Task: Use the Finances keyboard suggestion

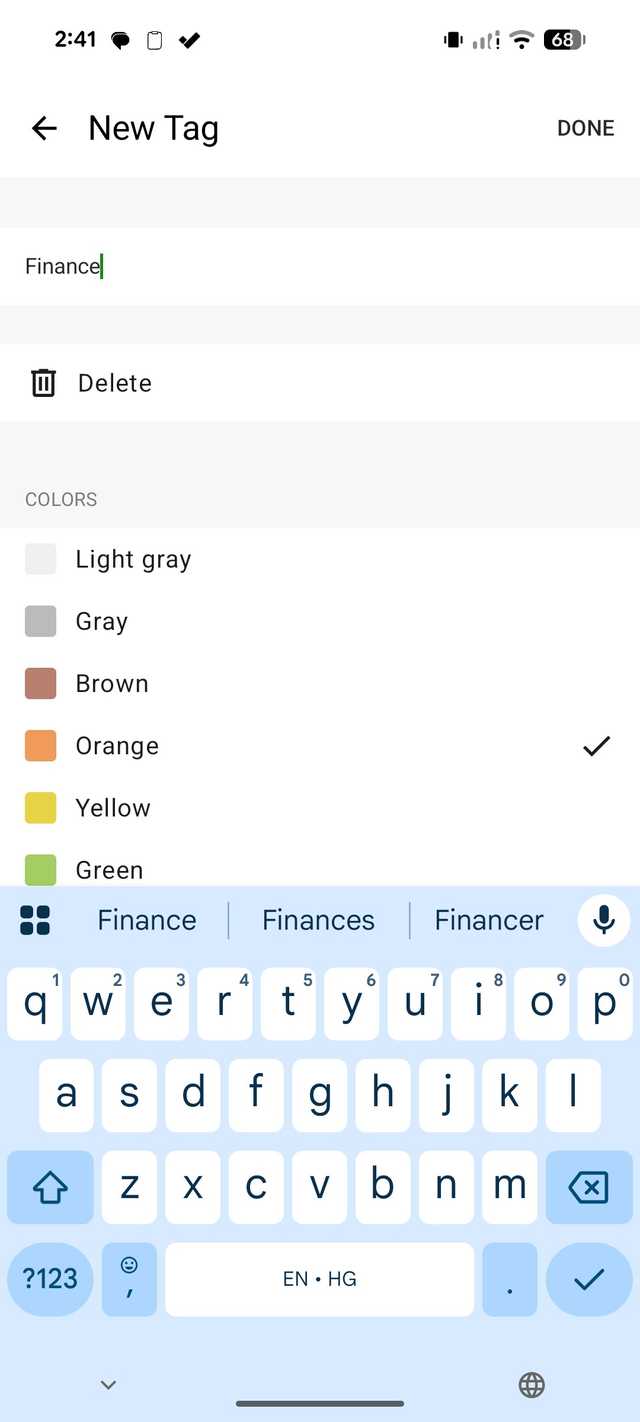Action: 318,920
